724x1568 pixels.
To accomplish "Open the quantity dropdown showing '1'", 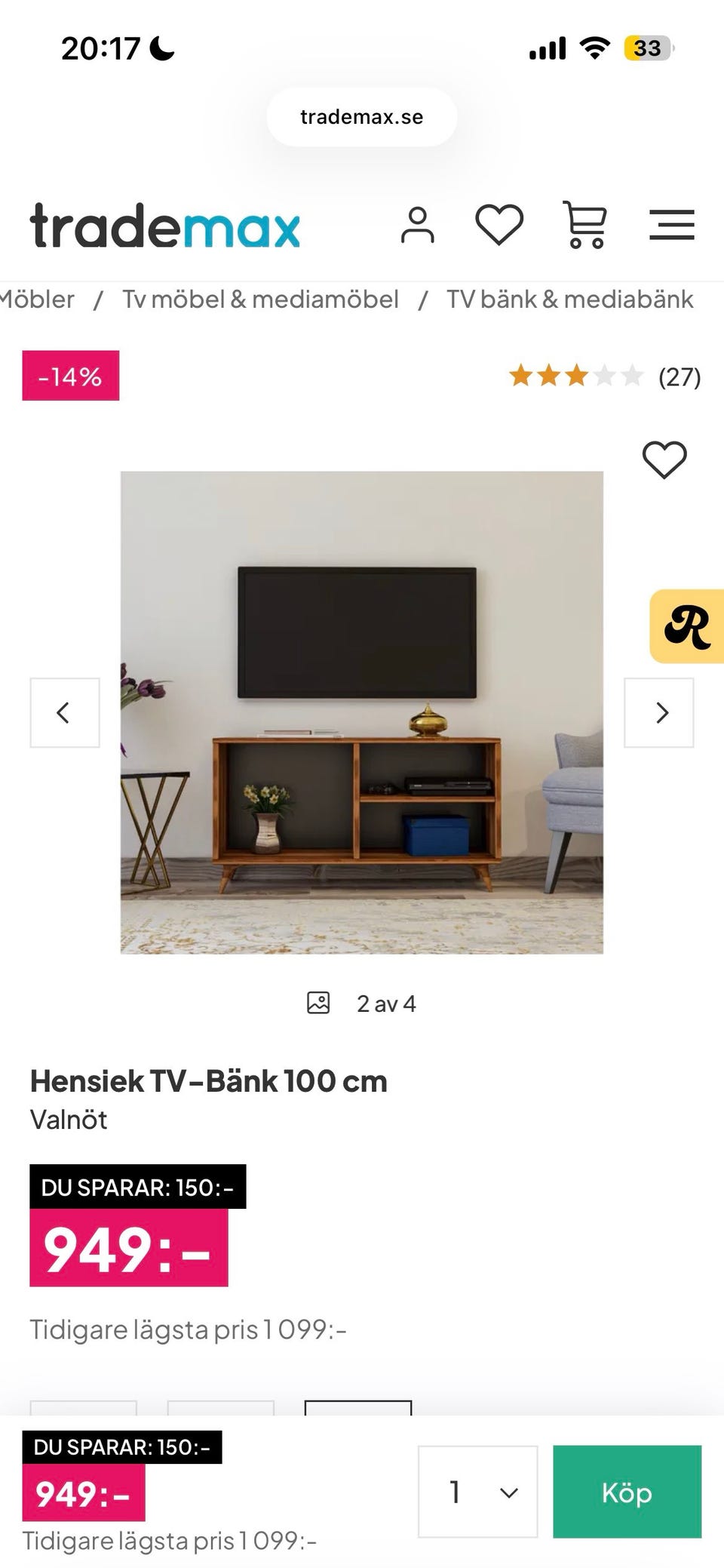I will 477,1492.
